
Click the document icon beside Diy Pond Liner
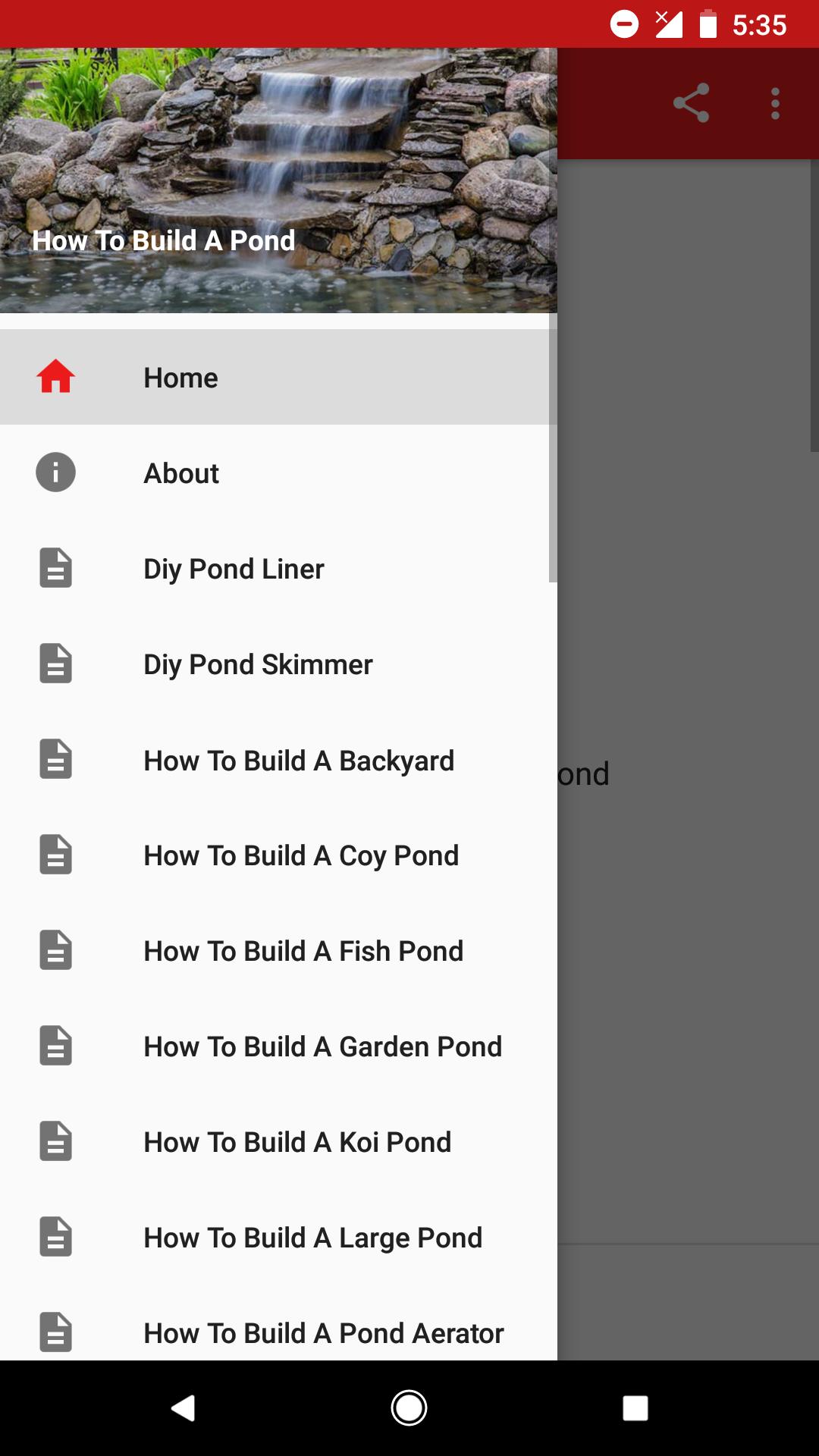click(55, 569)
